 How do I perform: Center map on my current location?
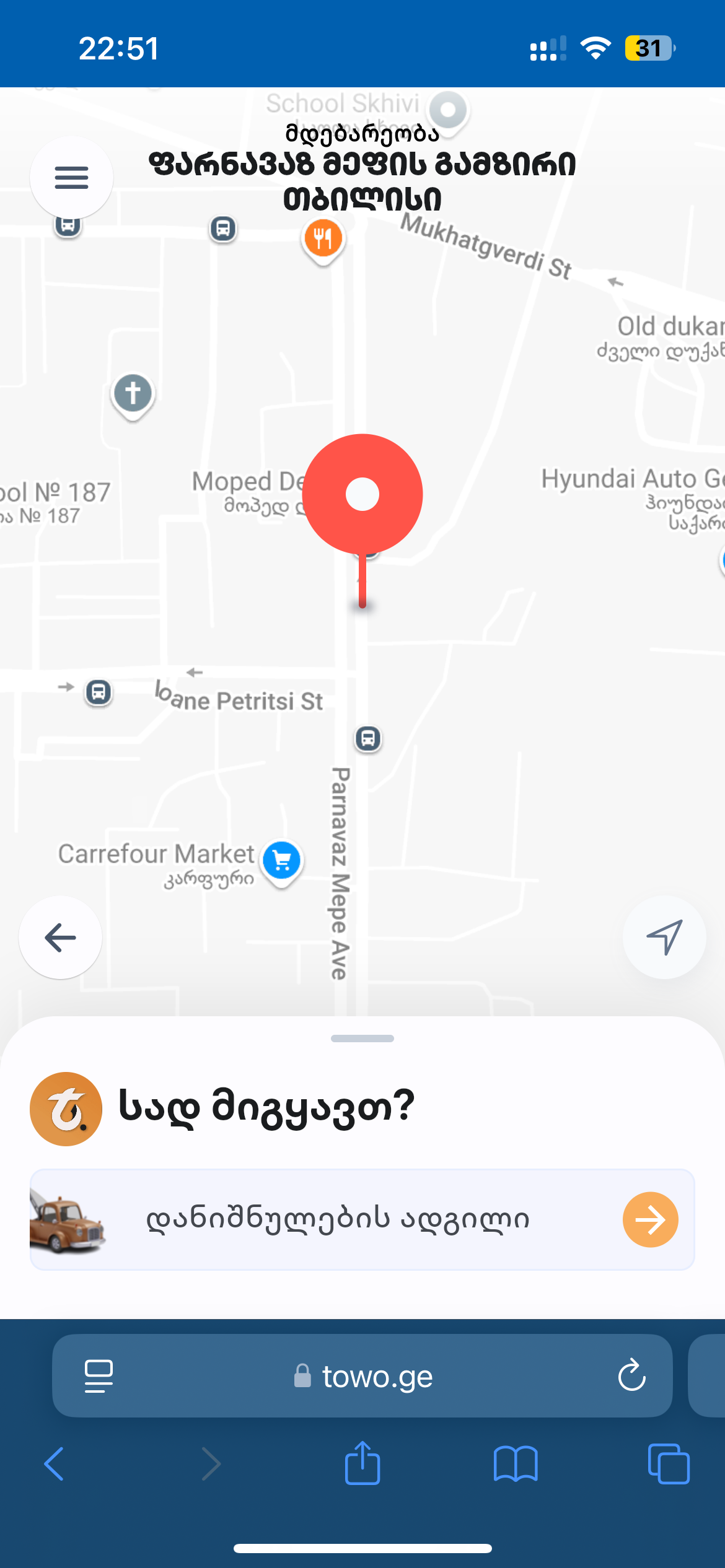click(x=664, y=937)
